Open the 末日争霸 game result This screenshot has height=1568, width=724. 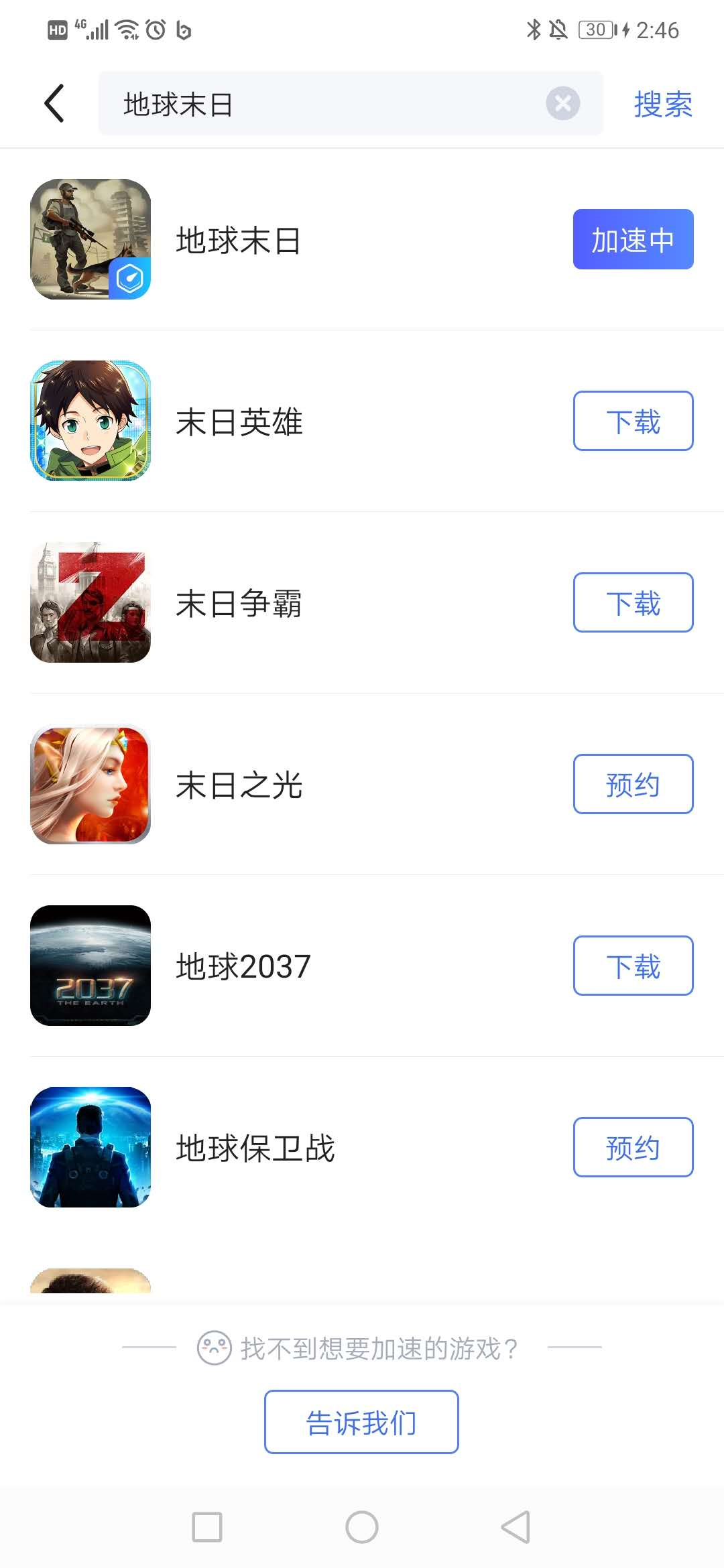pos(239,603)
